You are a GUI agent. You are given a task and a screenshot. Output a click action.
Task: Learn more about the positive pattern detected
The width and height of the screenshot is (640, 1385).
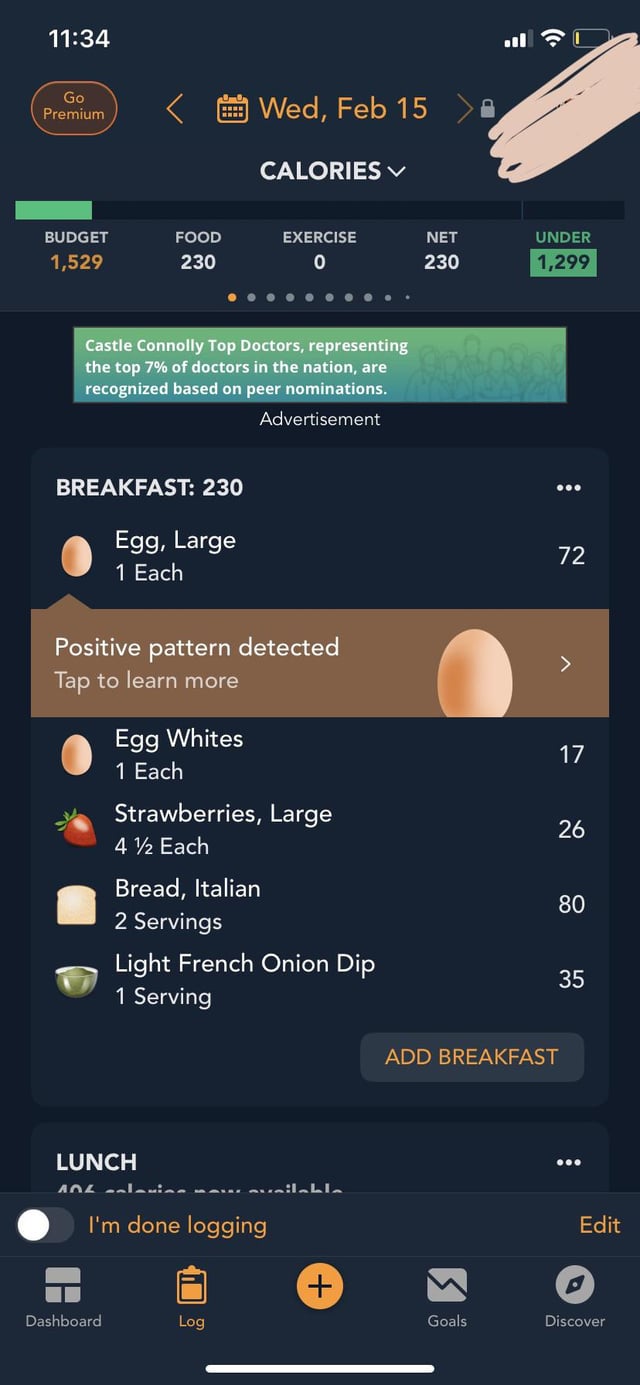click(320, 663)
